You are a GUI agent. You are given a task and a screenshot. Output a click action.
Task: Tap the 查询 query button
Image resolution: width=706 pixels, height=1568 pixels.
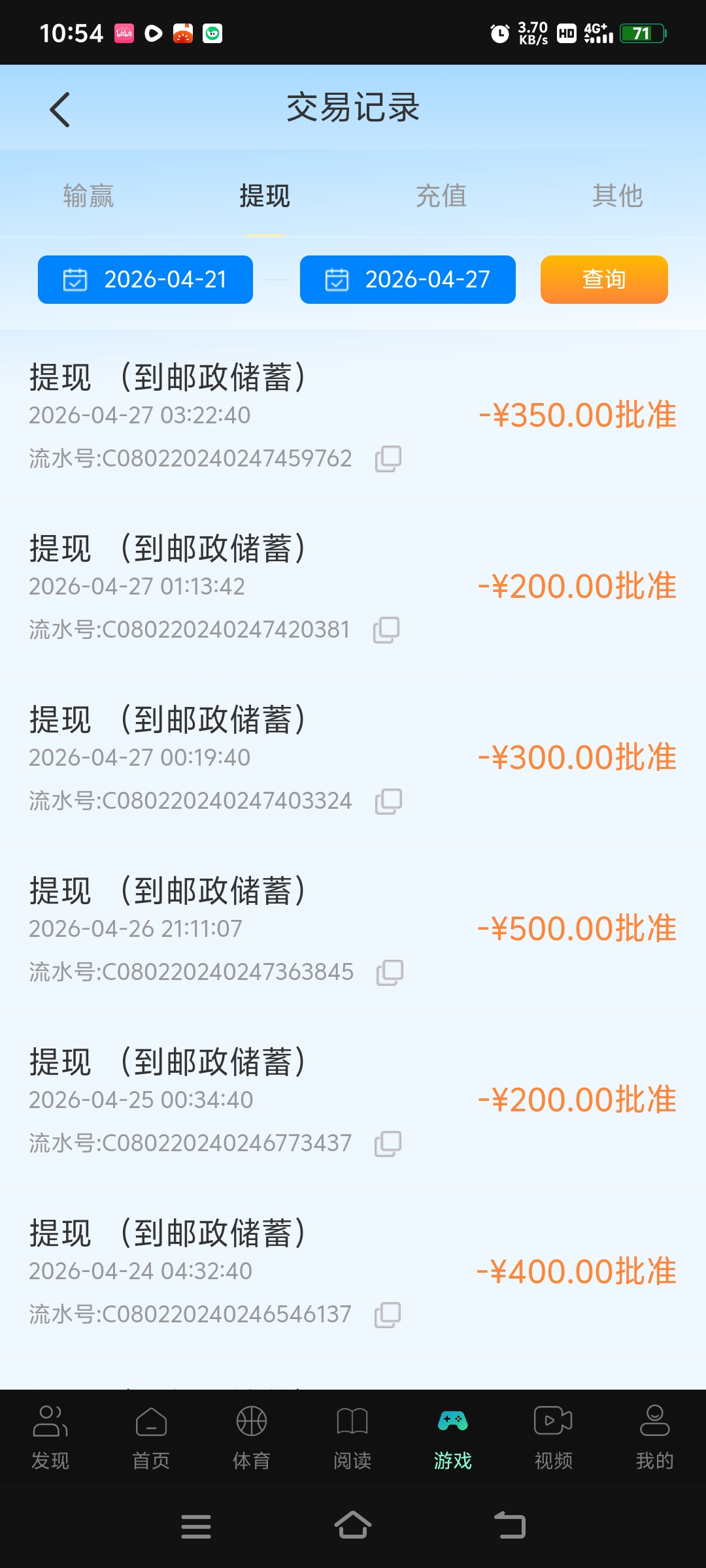pyautogui.click(x=603, y=280)
